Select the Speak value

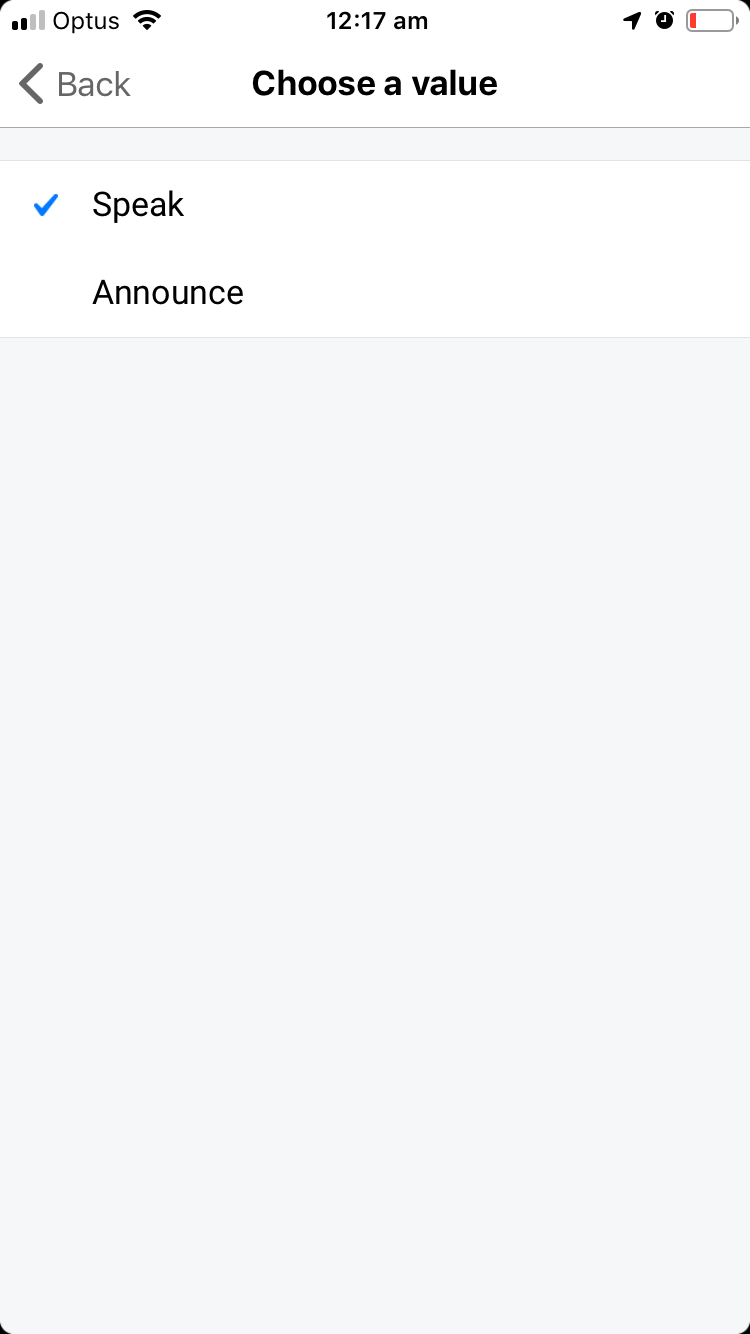click(138, 205)
